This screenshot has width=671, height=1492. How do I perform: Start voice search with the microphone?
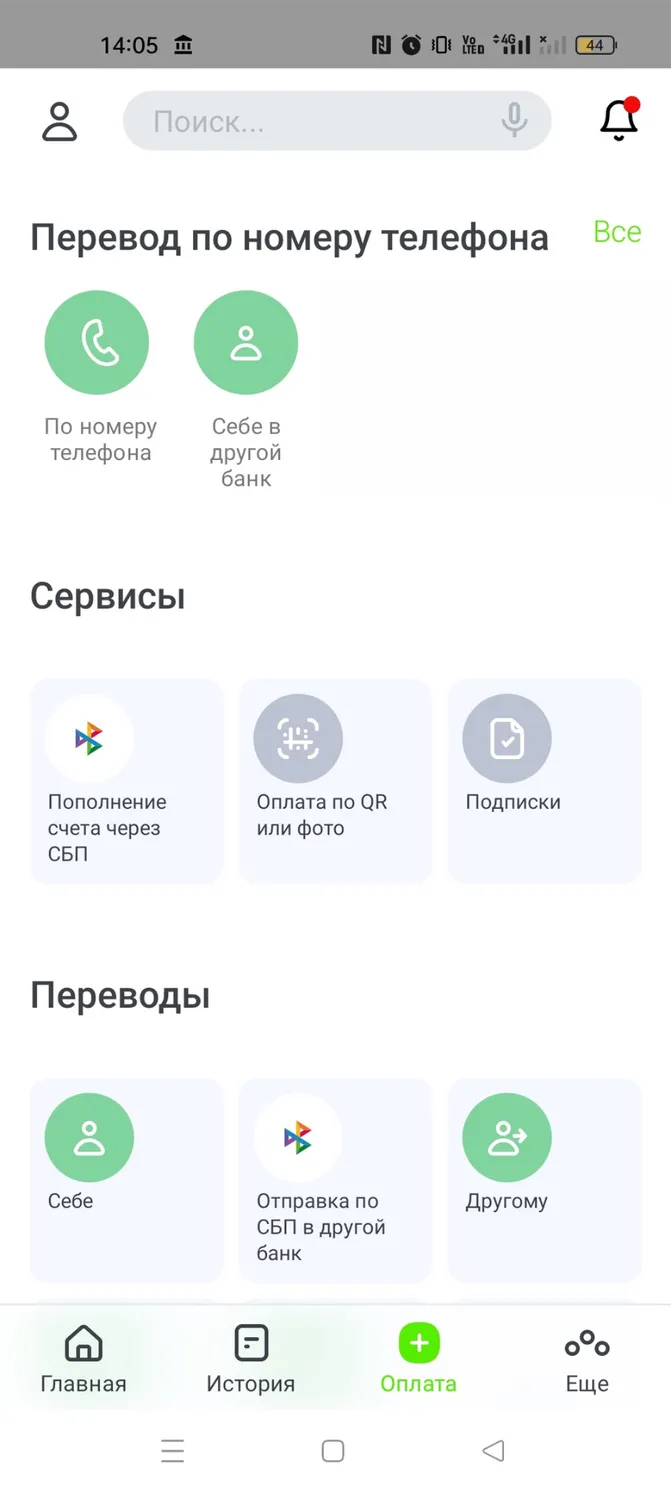[514, 121]
